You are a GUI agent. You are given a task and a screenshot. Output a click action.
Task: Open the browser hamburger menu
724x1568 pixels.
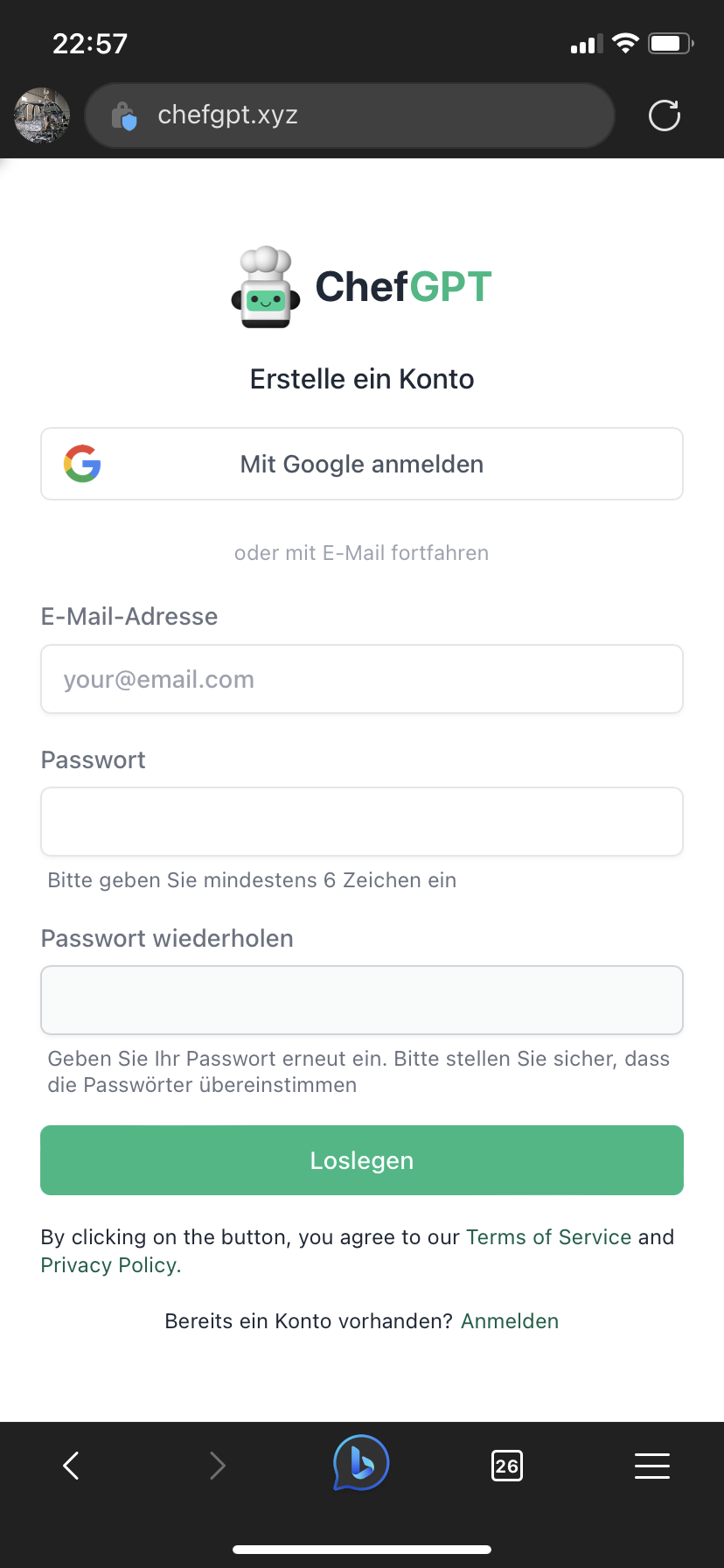tap(652, 1466)
